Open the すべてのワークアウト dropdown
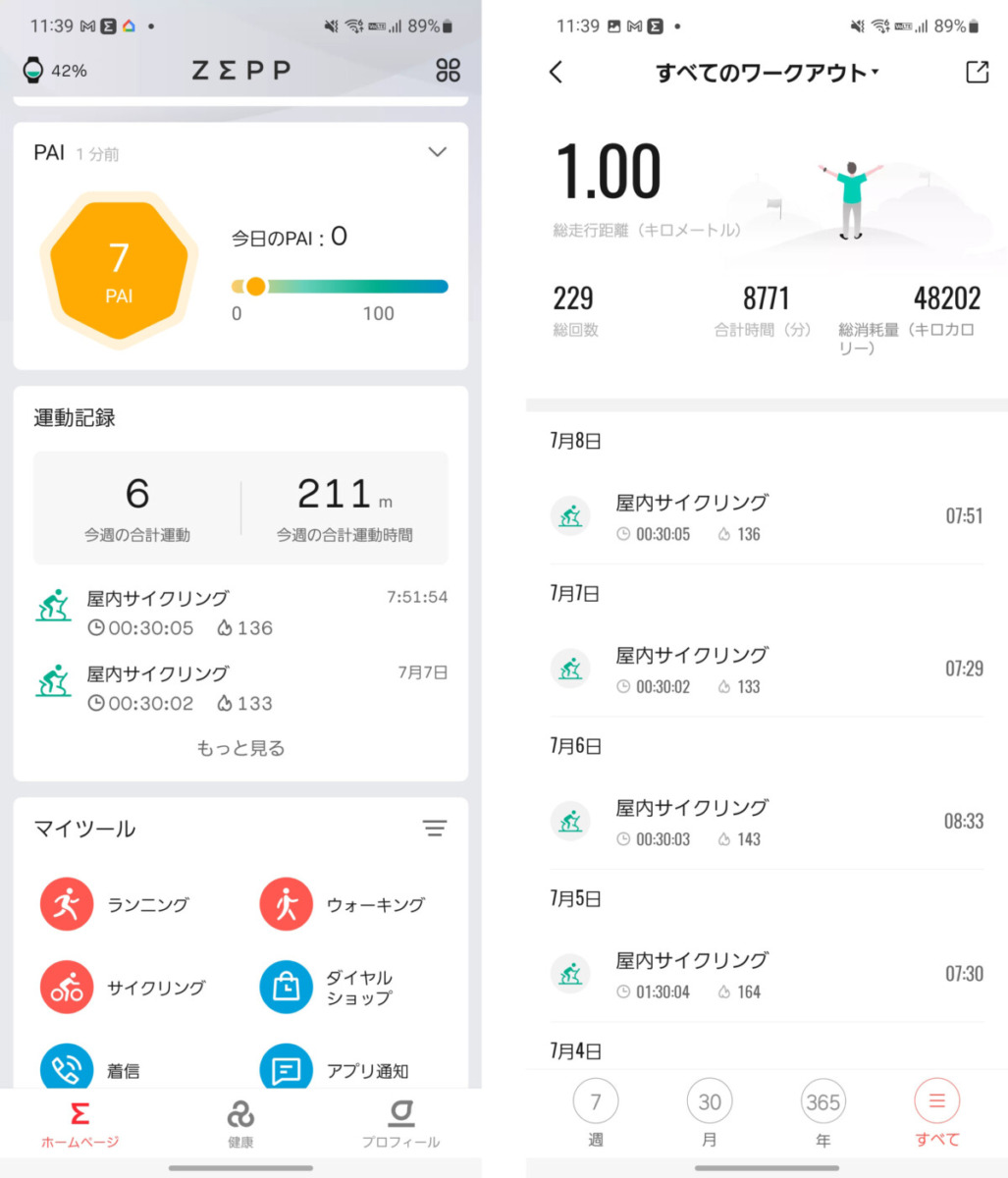The height and width of the screenshot is (1178, 1008). (x=767, y=73)
